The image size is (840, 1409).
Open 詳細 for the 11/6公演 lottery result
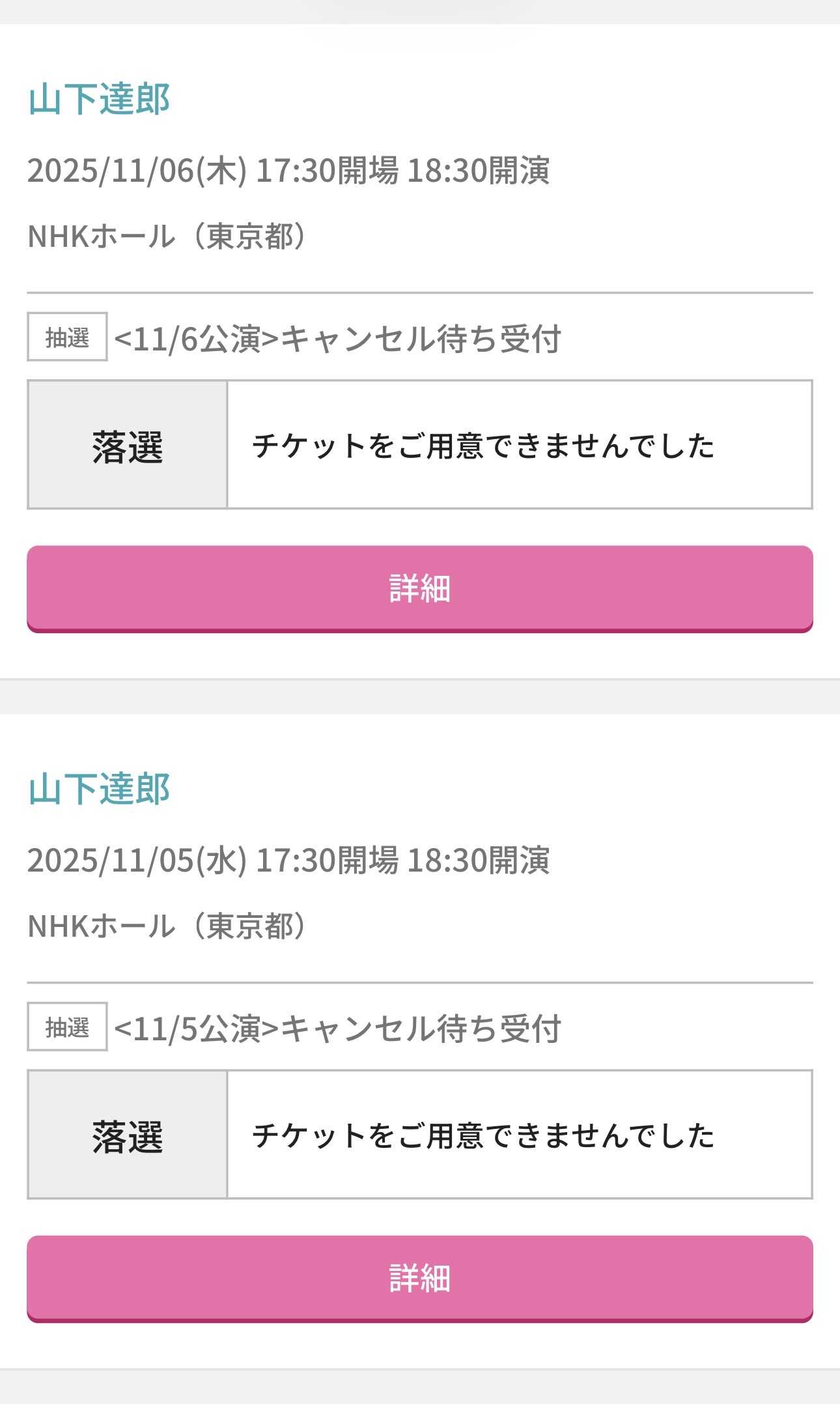pyautogui.click(x=419, y=588)
